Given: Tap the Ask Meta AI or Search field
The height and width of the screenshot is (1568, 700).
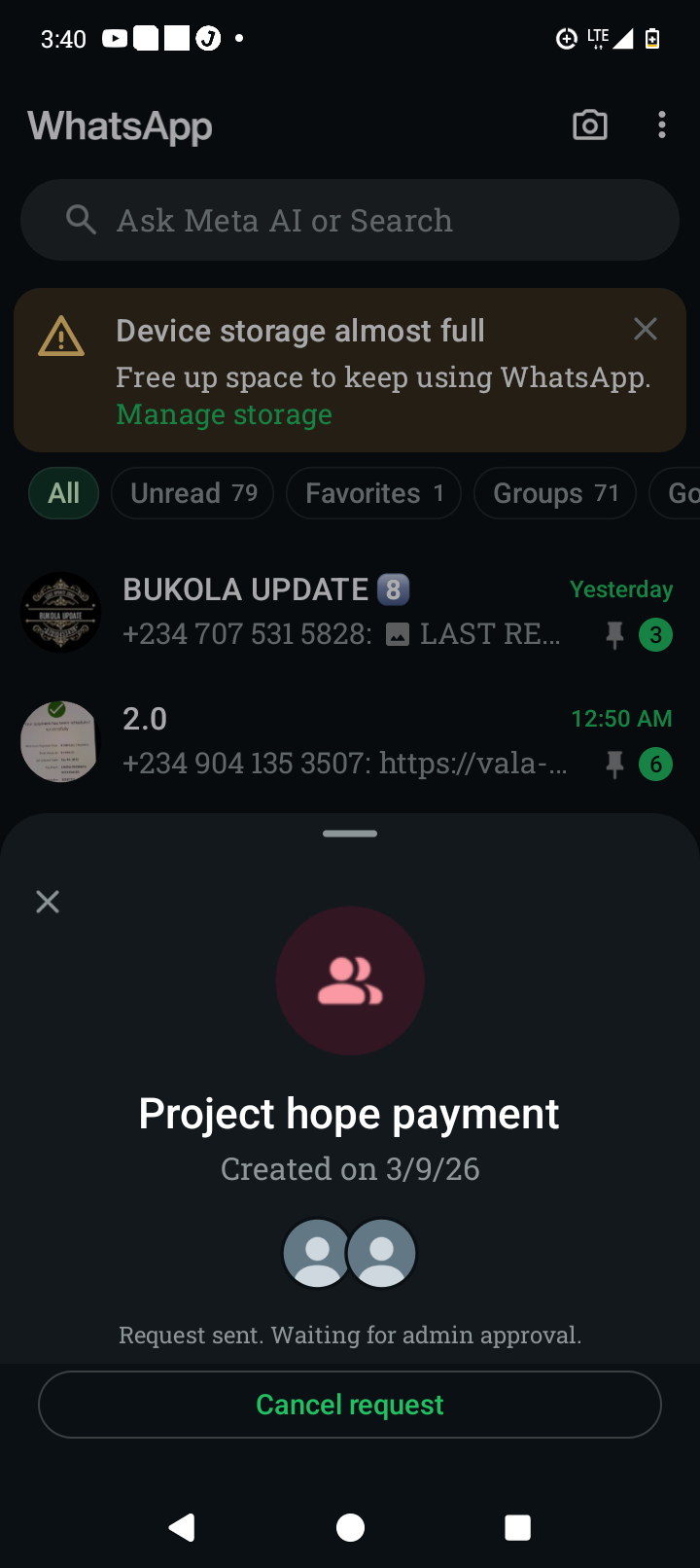Looking at the screenshot, I should pyautogui.click(x=350, y=220).
